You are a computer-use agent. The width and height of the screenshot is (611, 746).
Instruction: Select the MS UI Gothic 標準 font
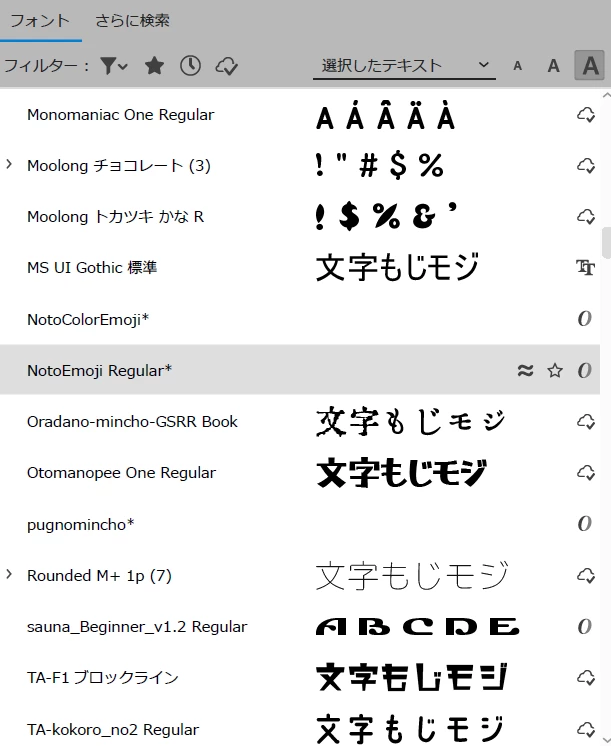(x=92, y=268)
